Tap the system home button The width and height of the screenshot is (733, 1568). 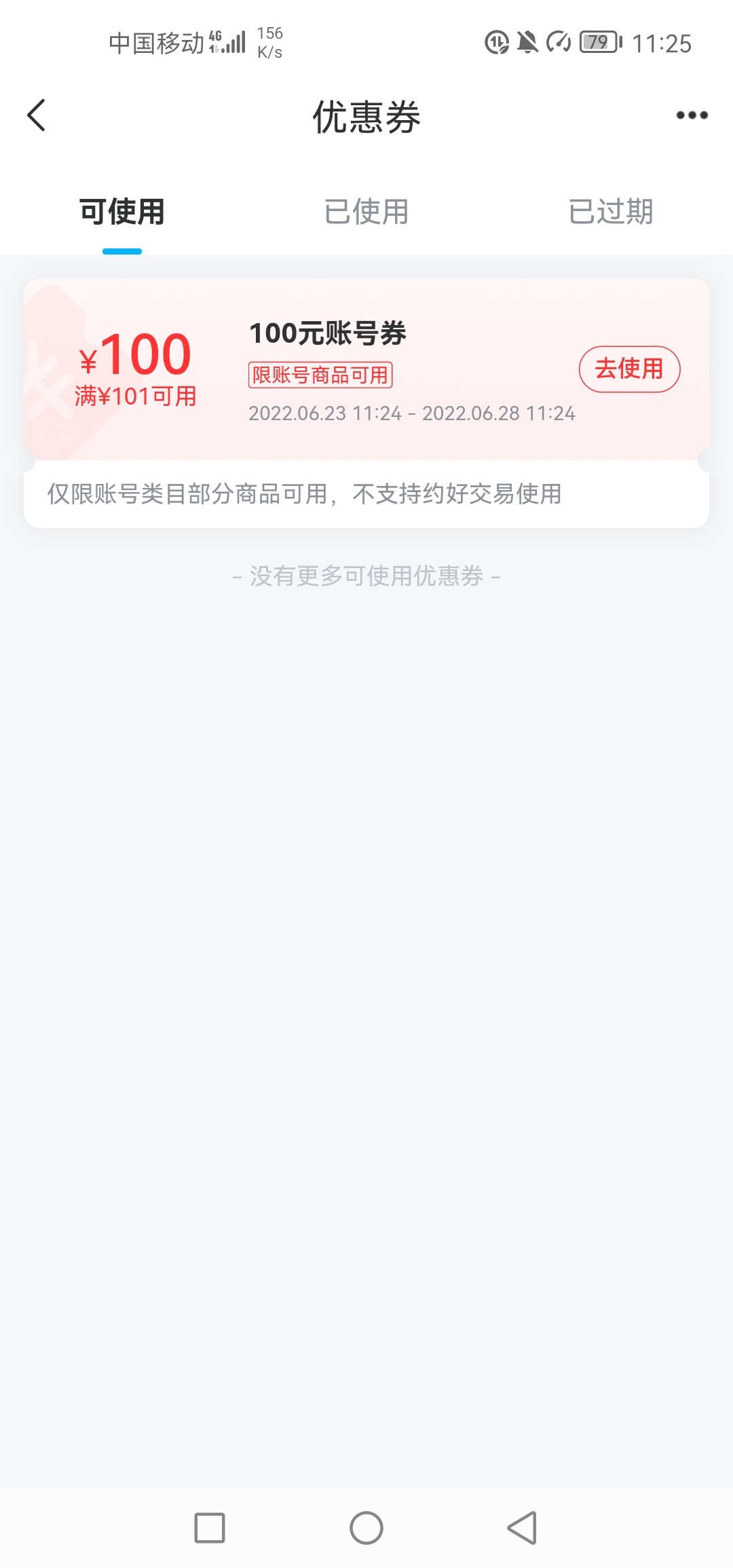point(366,1528)
